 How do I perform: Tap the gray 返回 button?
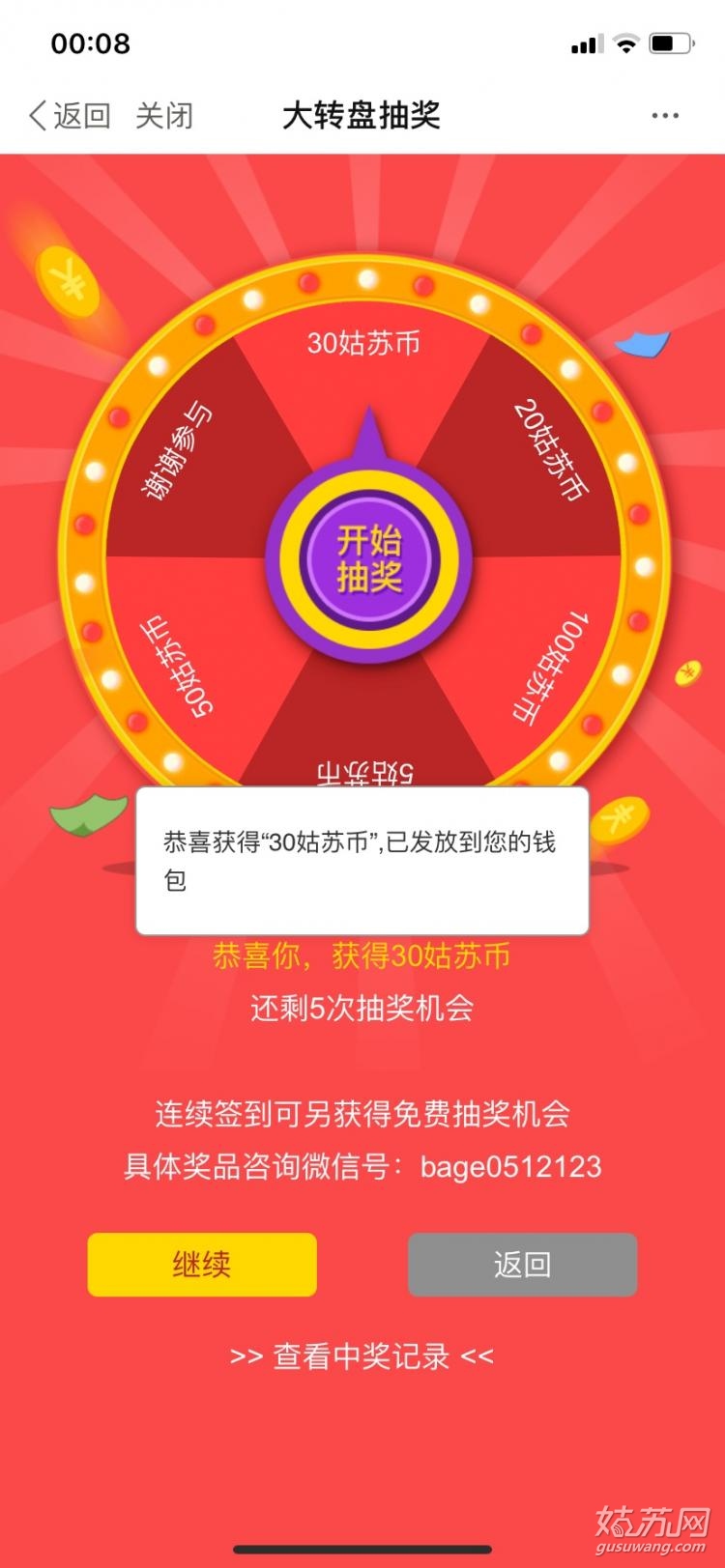coord(522,1264)
